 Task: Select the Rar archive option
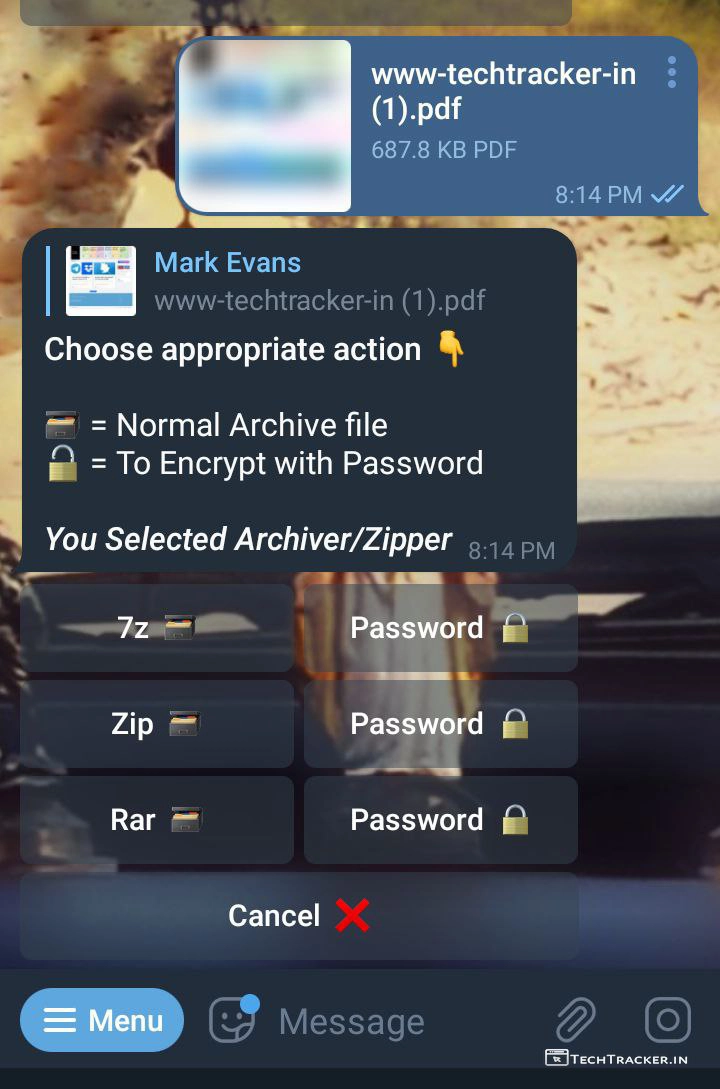point(157,820)
